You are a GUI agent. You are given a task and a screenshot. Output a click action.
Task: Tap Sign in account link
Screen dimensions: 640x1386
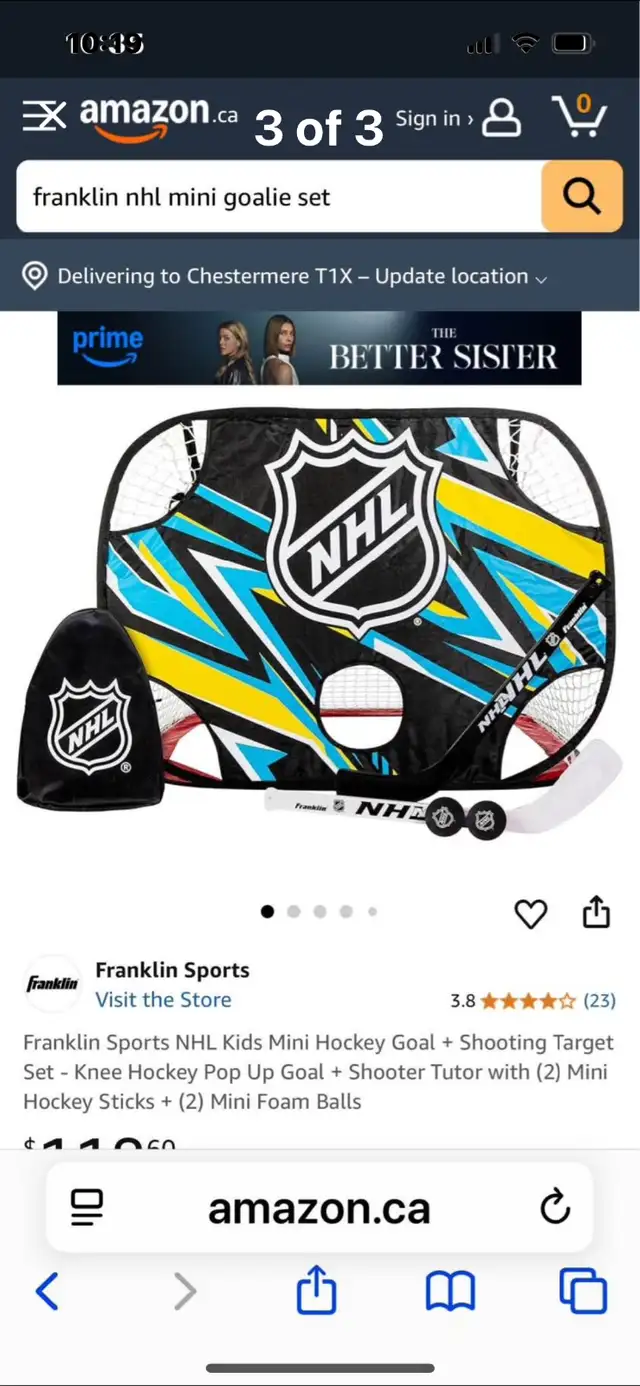pyautogui.click(x=459, y=119)
